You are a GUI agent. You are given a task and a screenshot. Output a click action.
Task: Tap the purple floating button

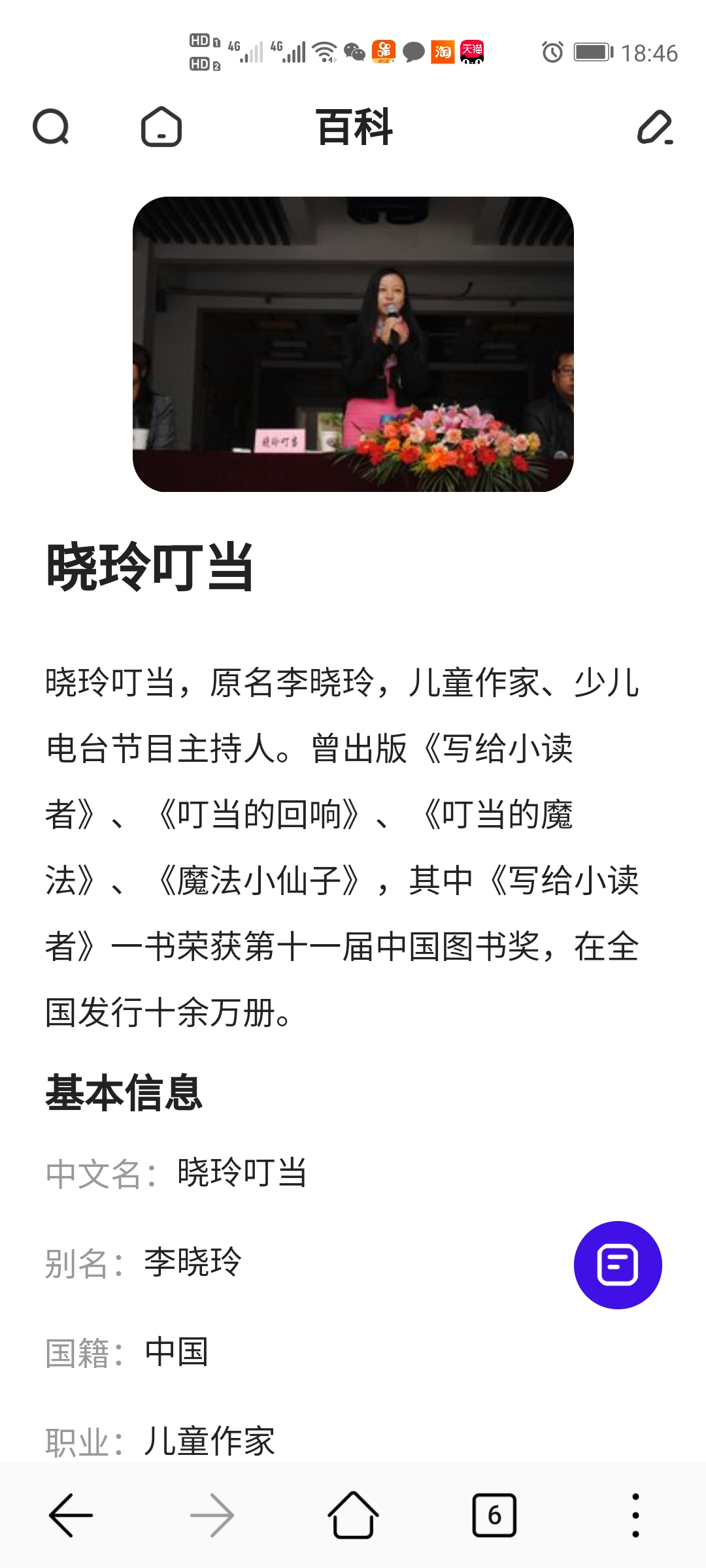[618, 1265]
